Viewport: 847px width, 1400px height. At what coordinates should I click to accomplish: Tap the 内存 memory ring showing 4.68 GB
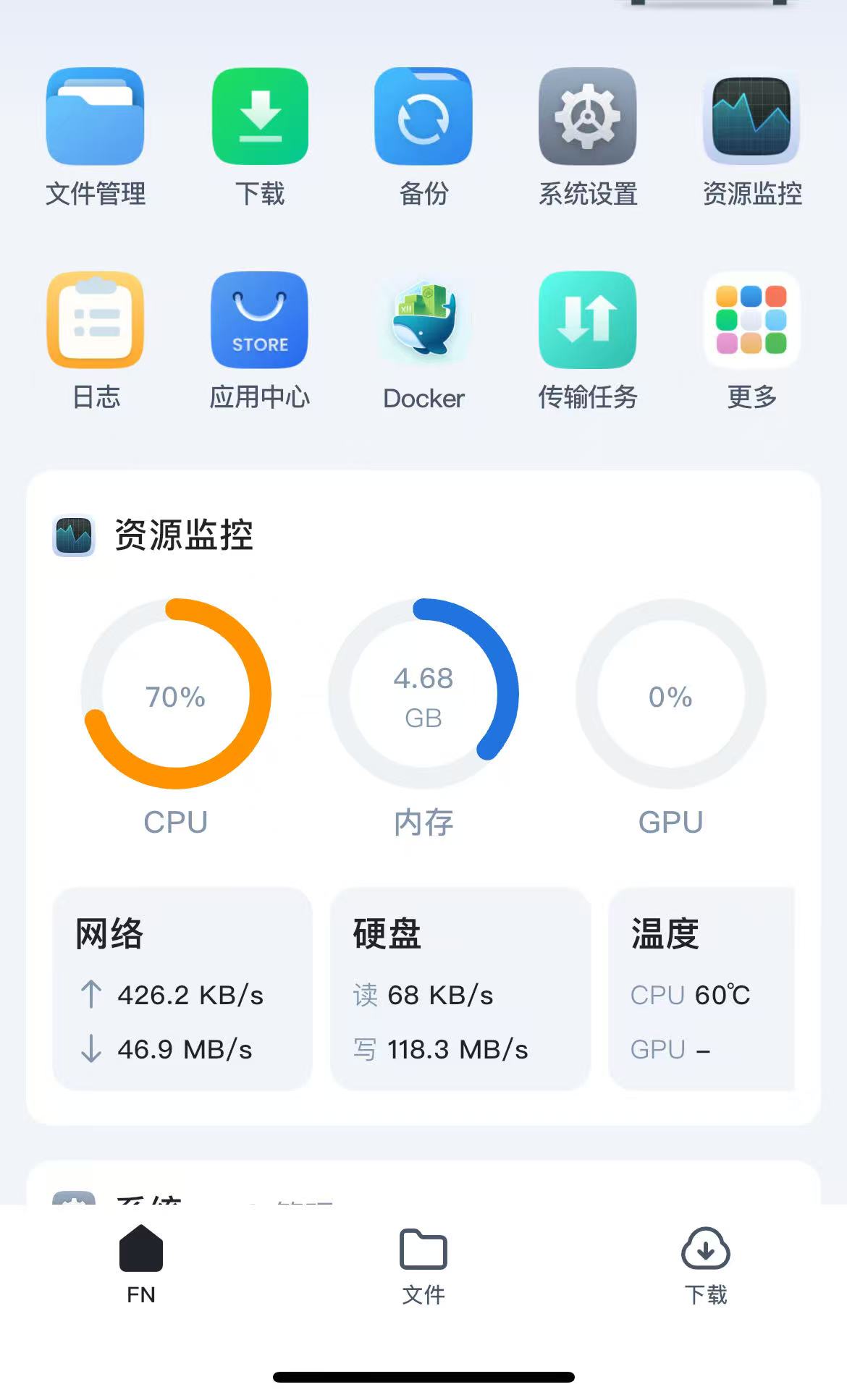tap(423, 697)
